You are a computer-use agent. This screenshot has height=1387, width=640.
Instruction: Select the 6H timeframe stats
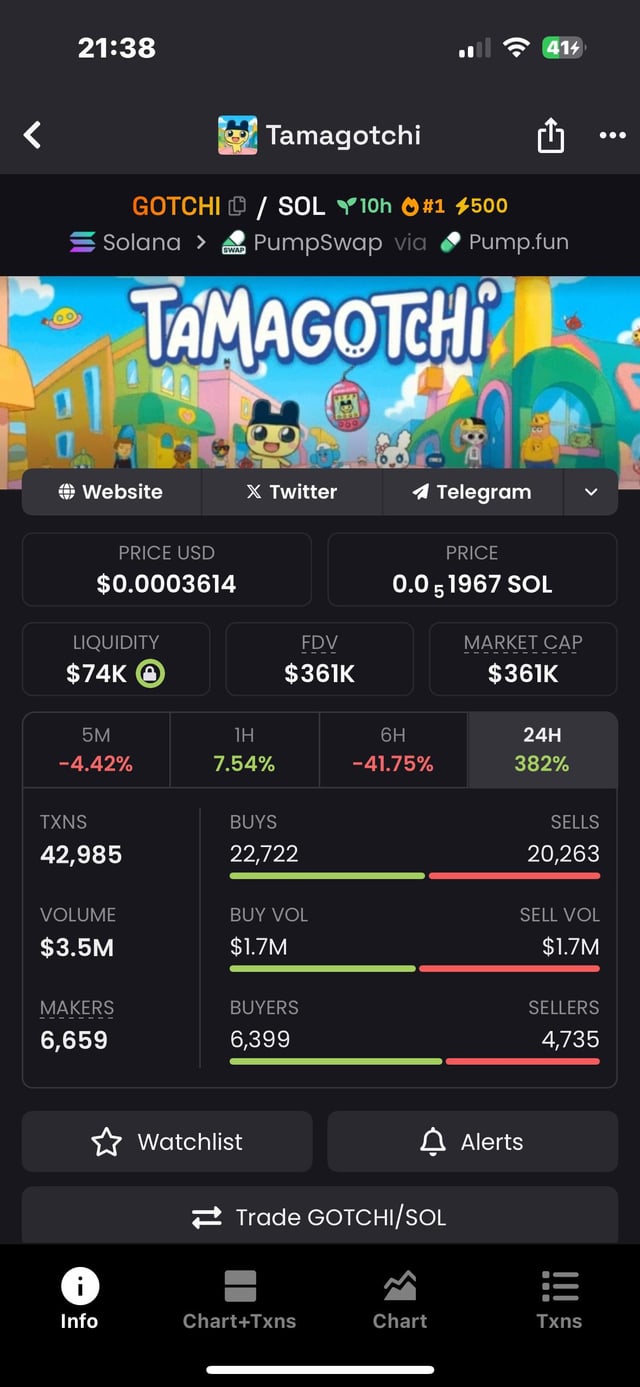393,749
